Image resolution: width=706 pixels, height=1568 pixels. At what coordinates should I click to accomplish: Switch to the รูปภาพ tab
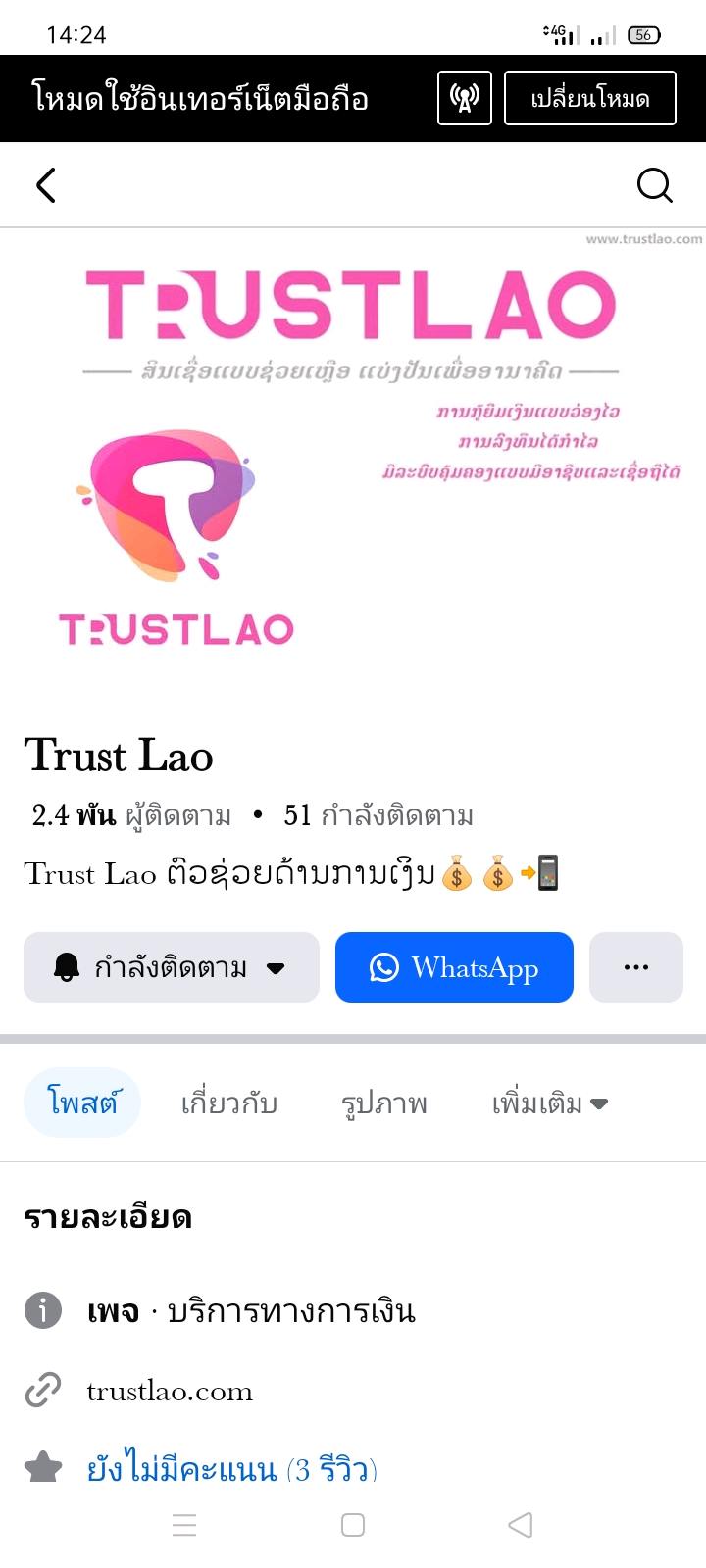(383, 1103)
